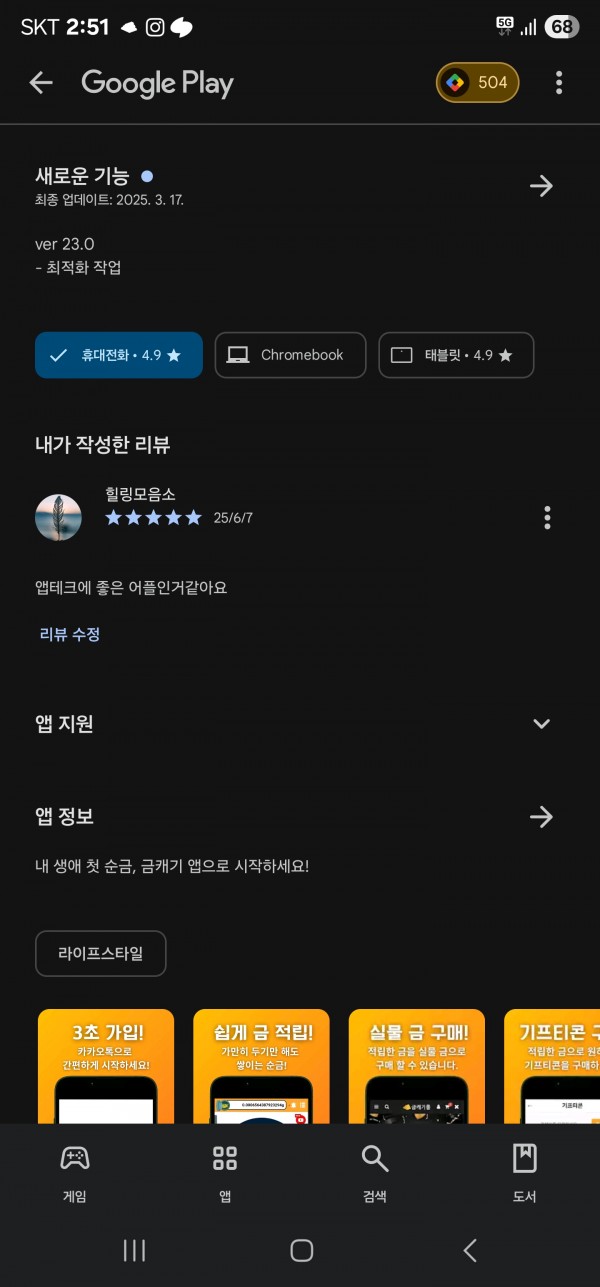600x1287 pixels.
Task: Select the Chromebook chip
Action: coord(291,355)
